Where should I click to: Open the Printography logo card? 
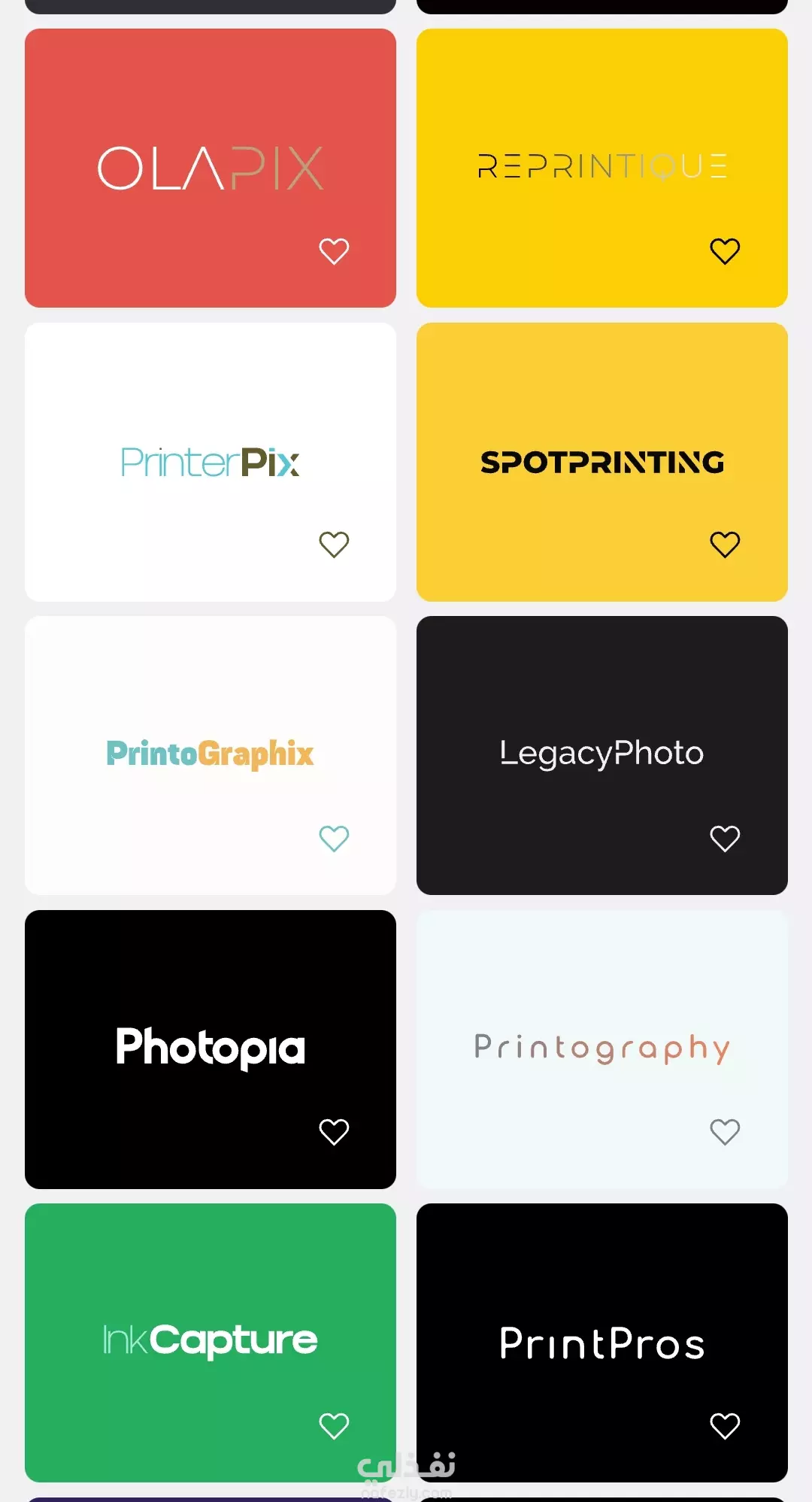601,1049
